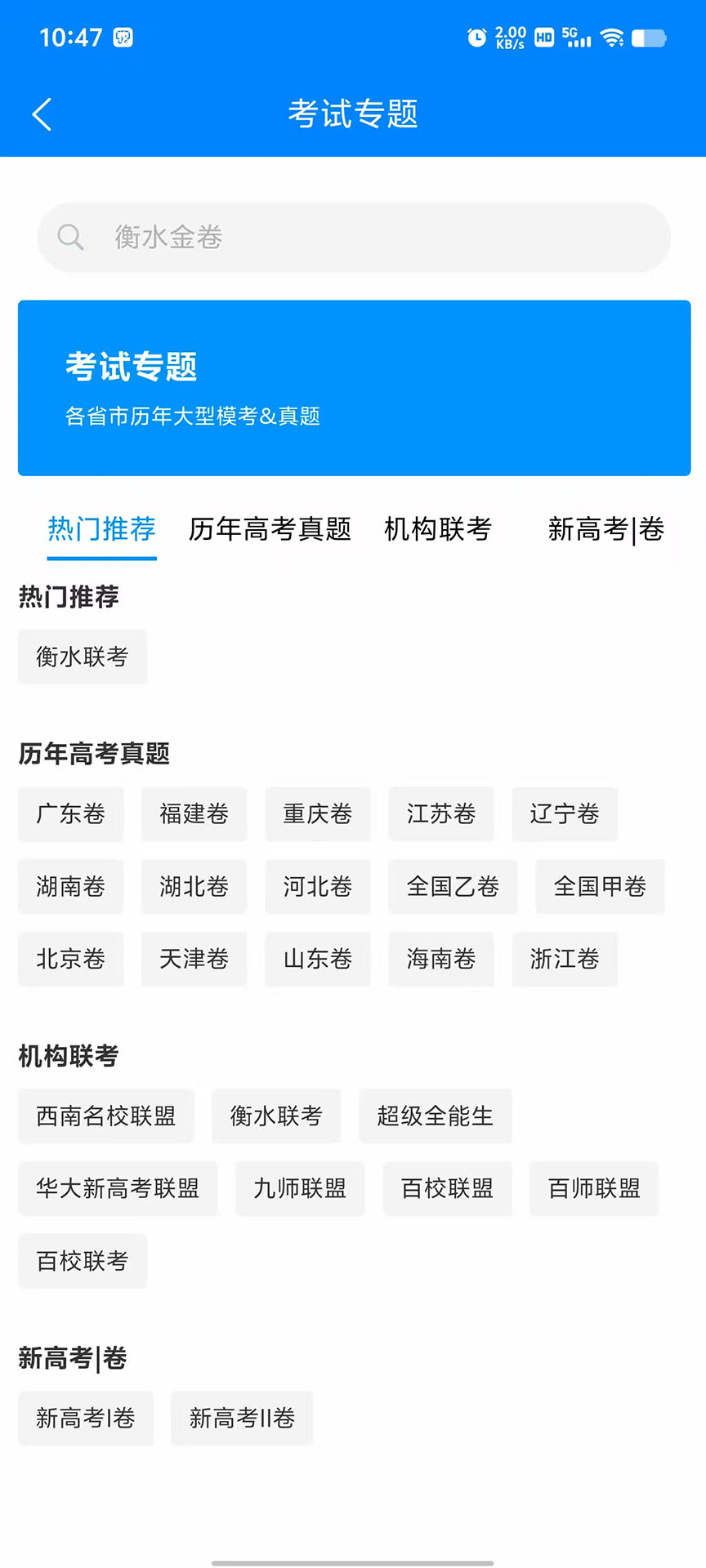The image size is (706, 1568).
Task: Open 华大新高考联盟 exams
Action: (118, 1189)
